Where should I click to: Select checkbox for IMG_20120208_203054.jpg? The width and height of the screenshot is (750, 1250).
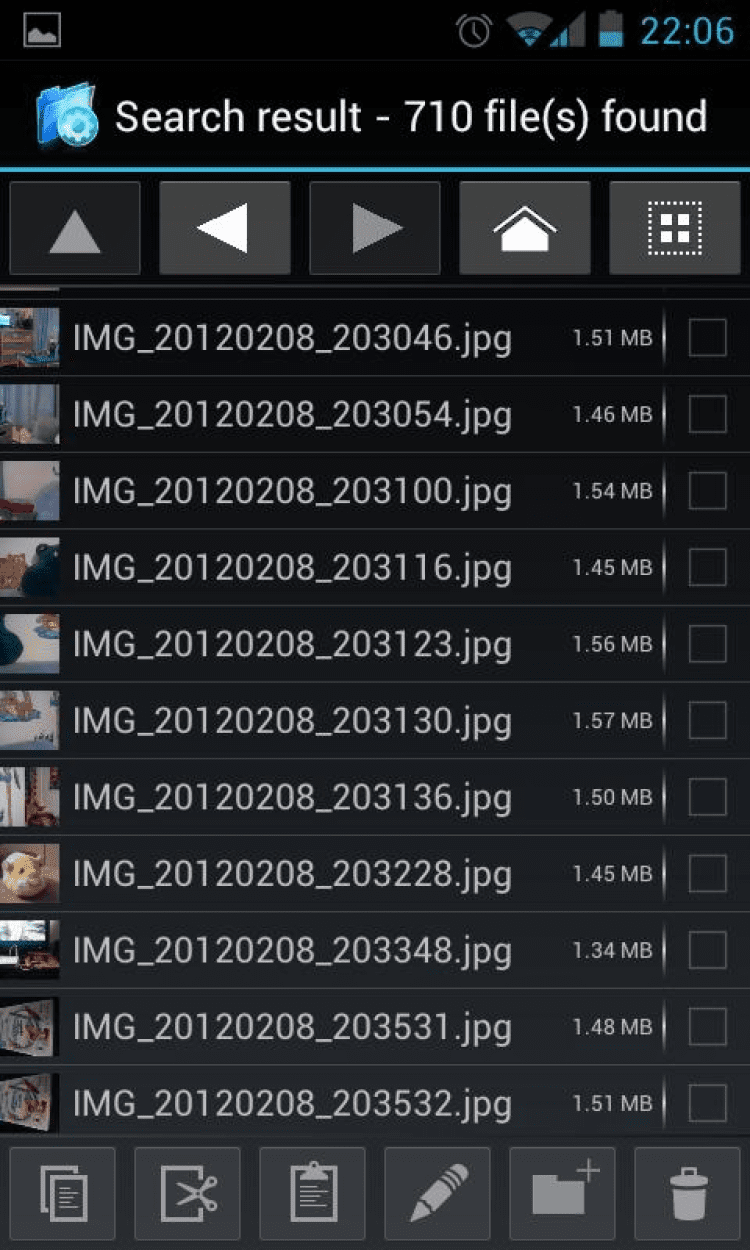[x=707, y=414]
